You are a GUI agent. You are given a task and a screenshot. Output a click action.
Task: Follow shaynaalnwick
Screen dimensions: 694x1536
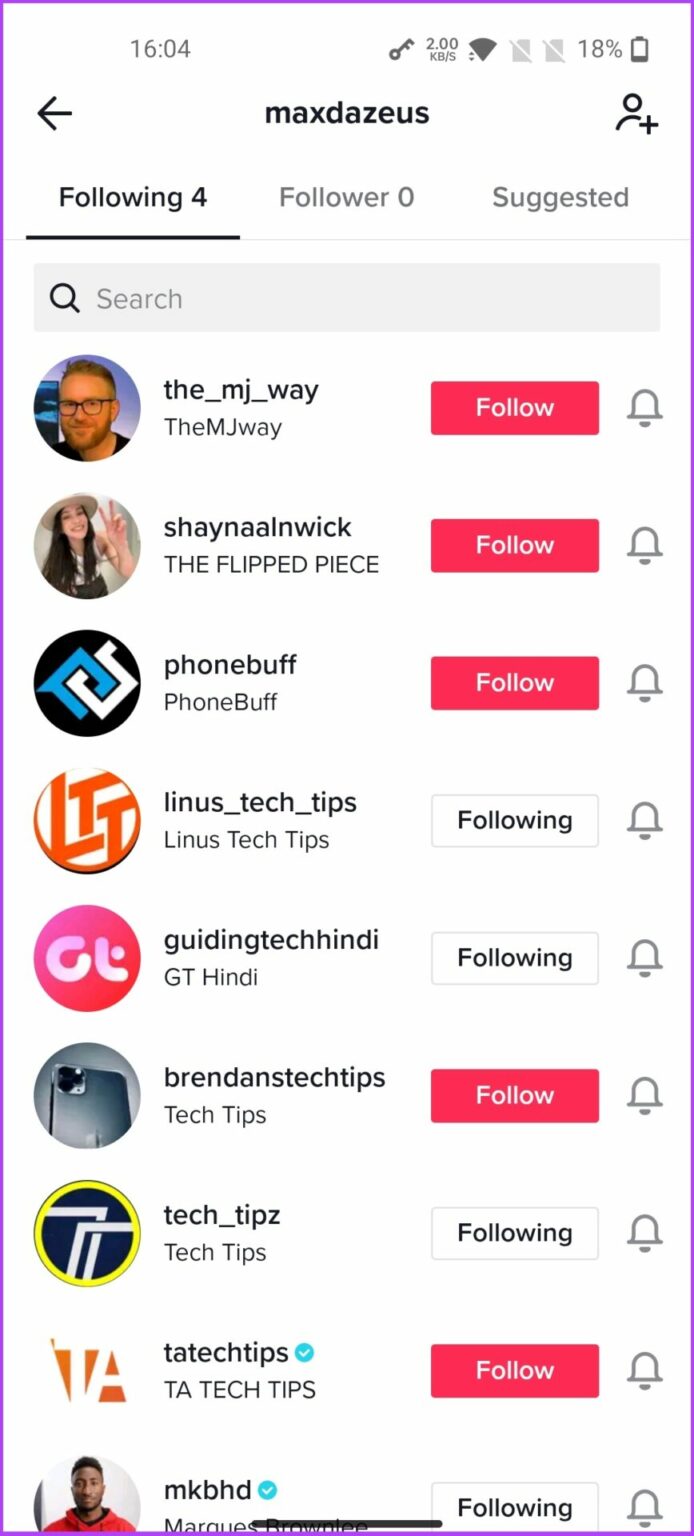point(514,545)
